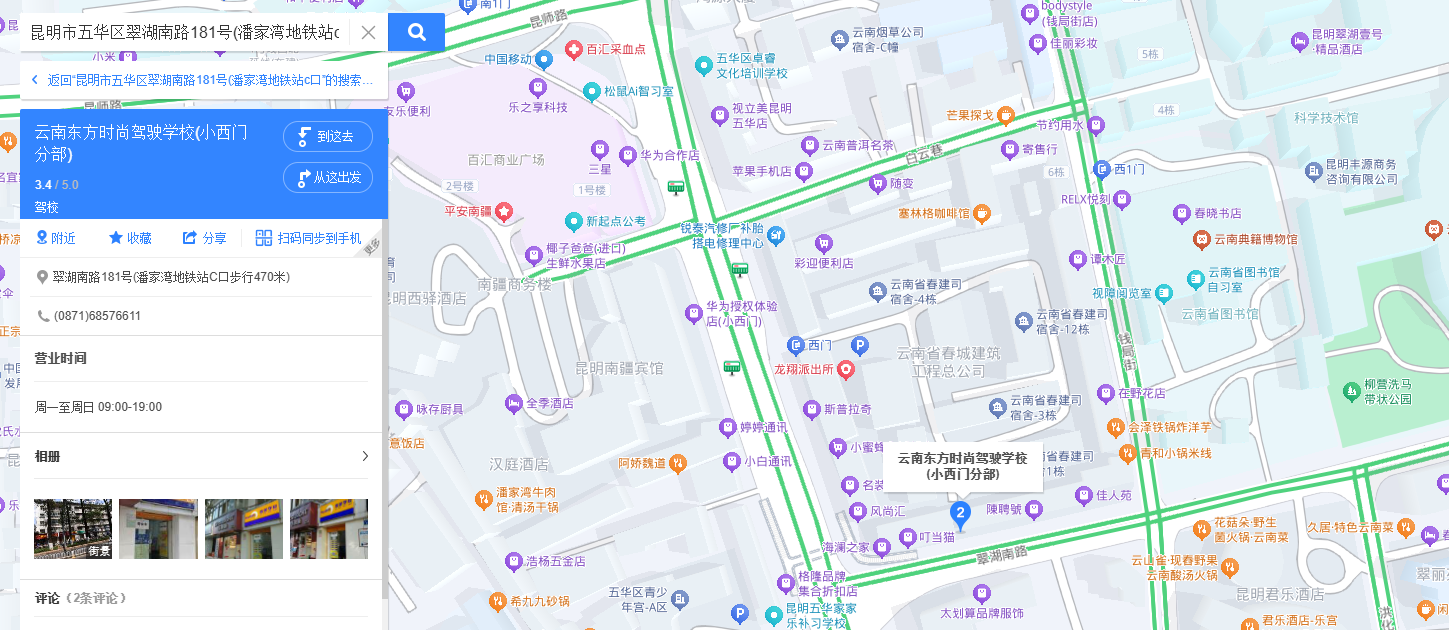The image size is (1449, 630).
Task: Tap the blue search magnifier button
Action: point(417,32)
